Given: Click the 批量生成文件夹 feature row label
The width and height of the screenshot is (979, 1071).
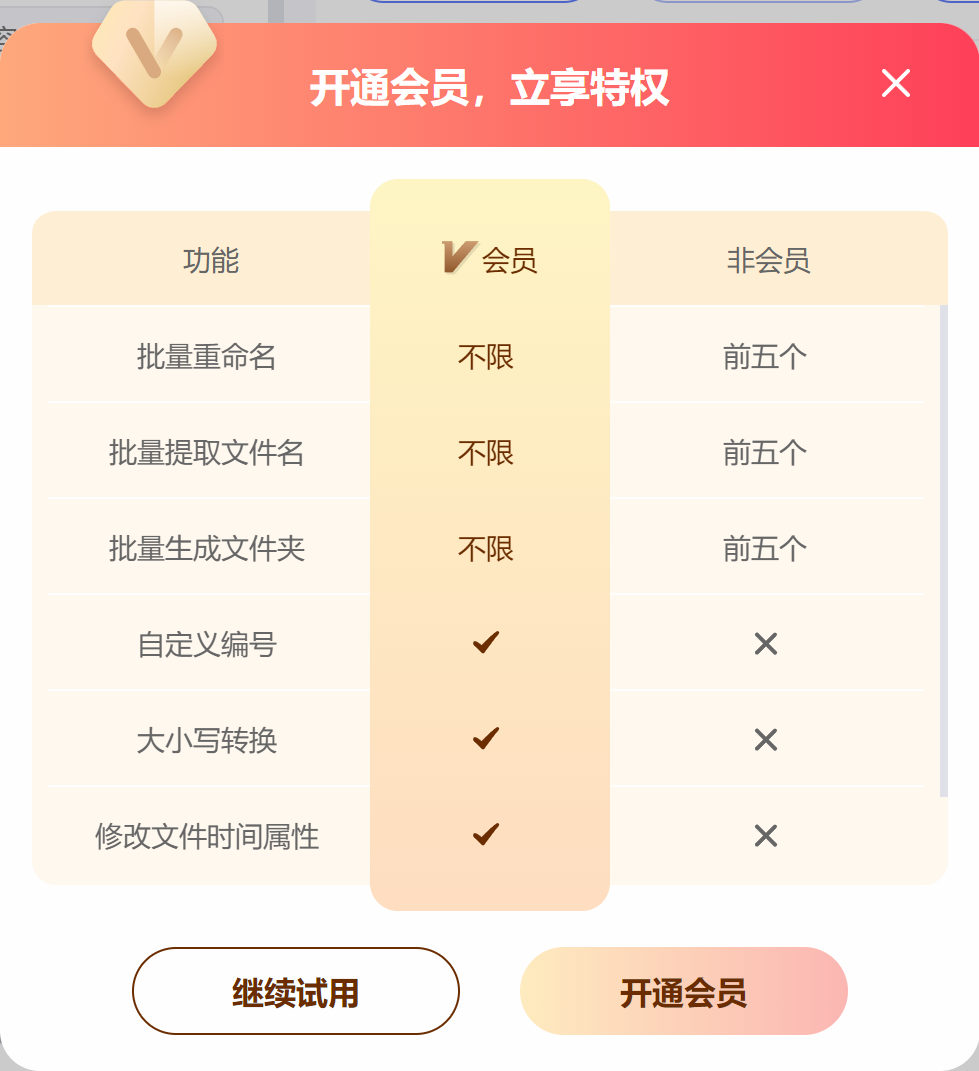Looking at the screenshot, I should (208, 548).
